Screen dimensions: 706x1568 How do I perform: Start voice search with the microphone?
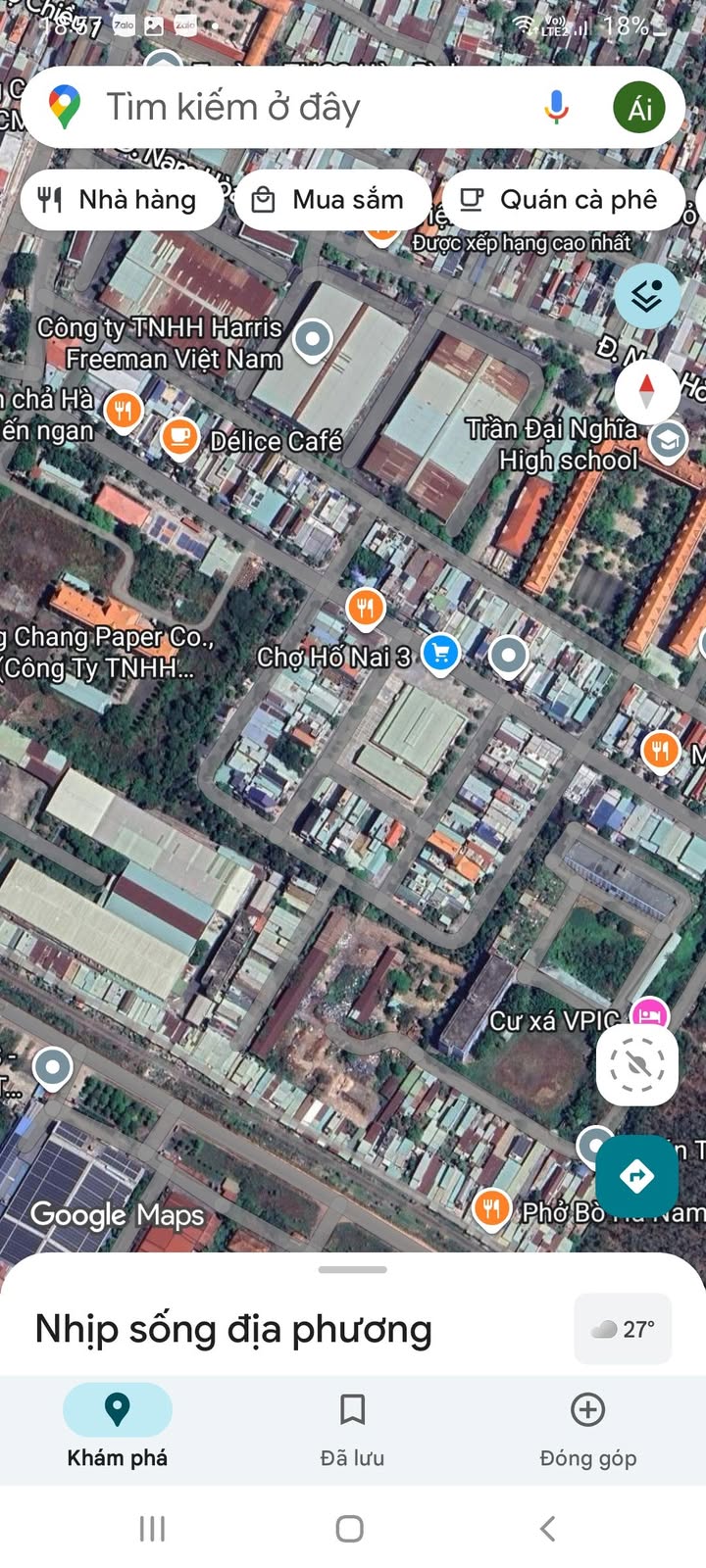click(556, 107)
